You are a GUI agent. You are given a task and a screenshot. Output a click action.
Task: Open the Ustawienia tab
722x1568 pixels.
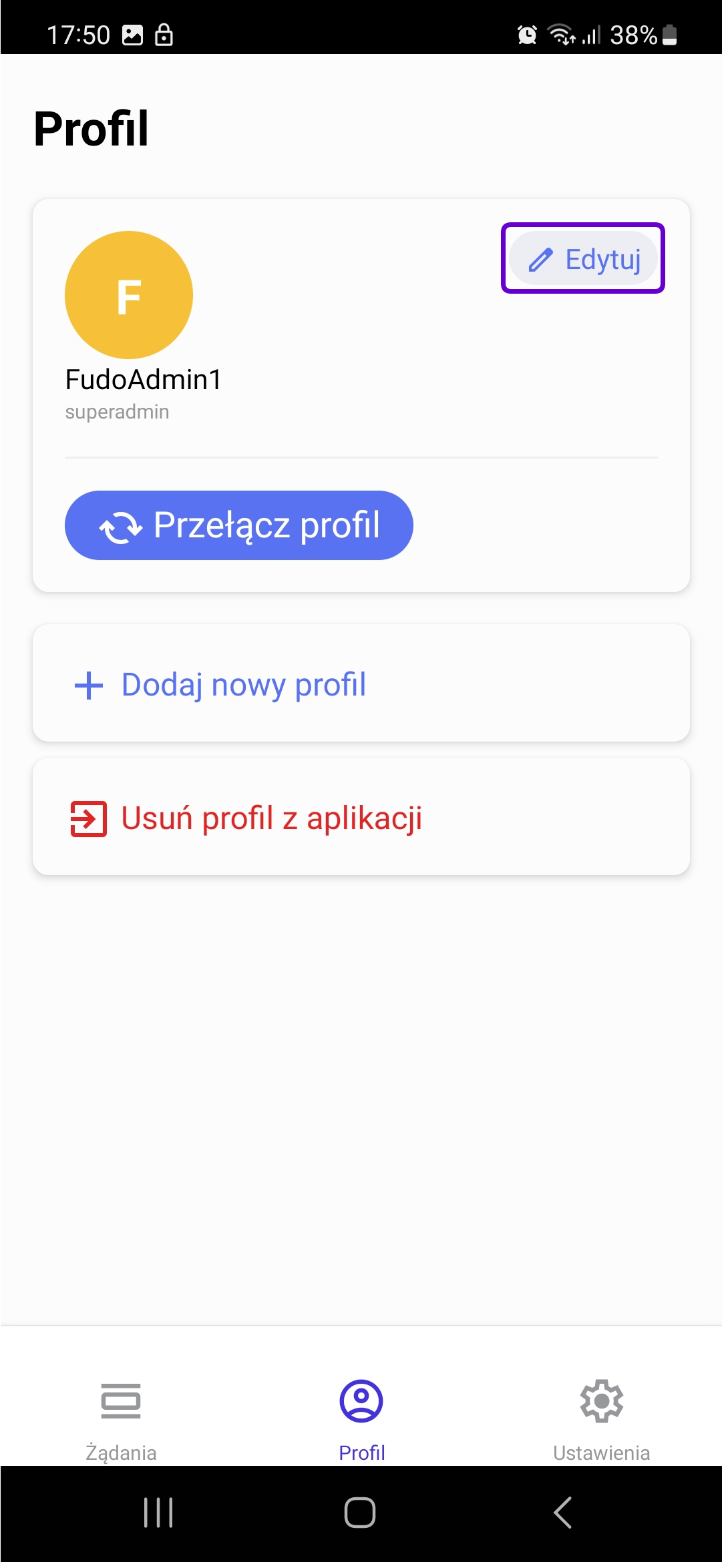tap(601, 1420)
